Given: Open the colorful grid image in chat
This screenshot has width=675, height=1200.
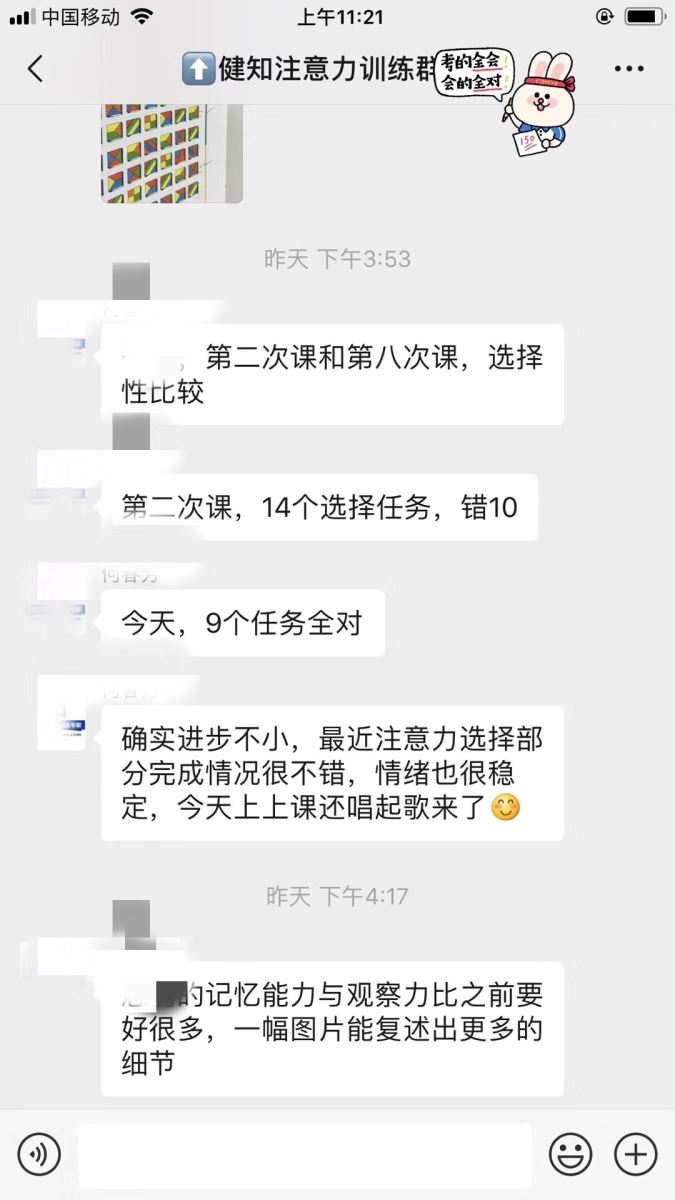Looking at the screenshot, I should [171, 153].
